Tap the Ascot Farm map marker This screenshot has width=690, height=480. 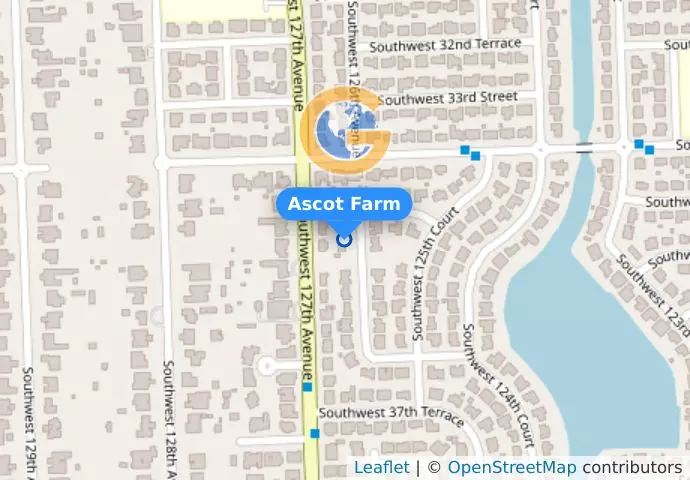click(x=344, y=239)
